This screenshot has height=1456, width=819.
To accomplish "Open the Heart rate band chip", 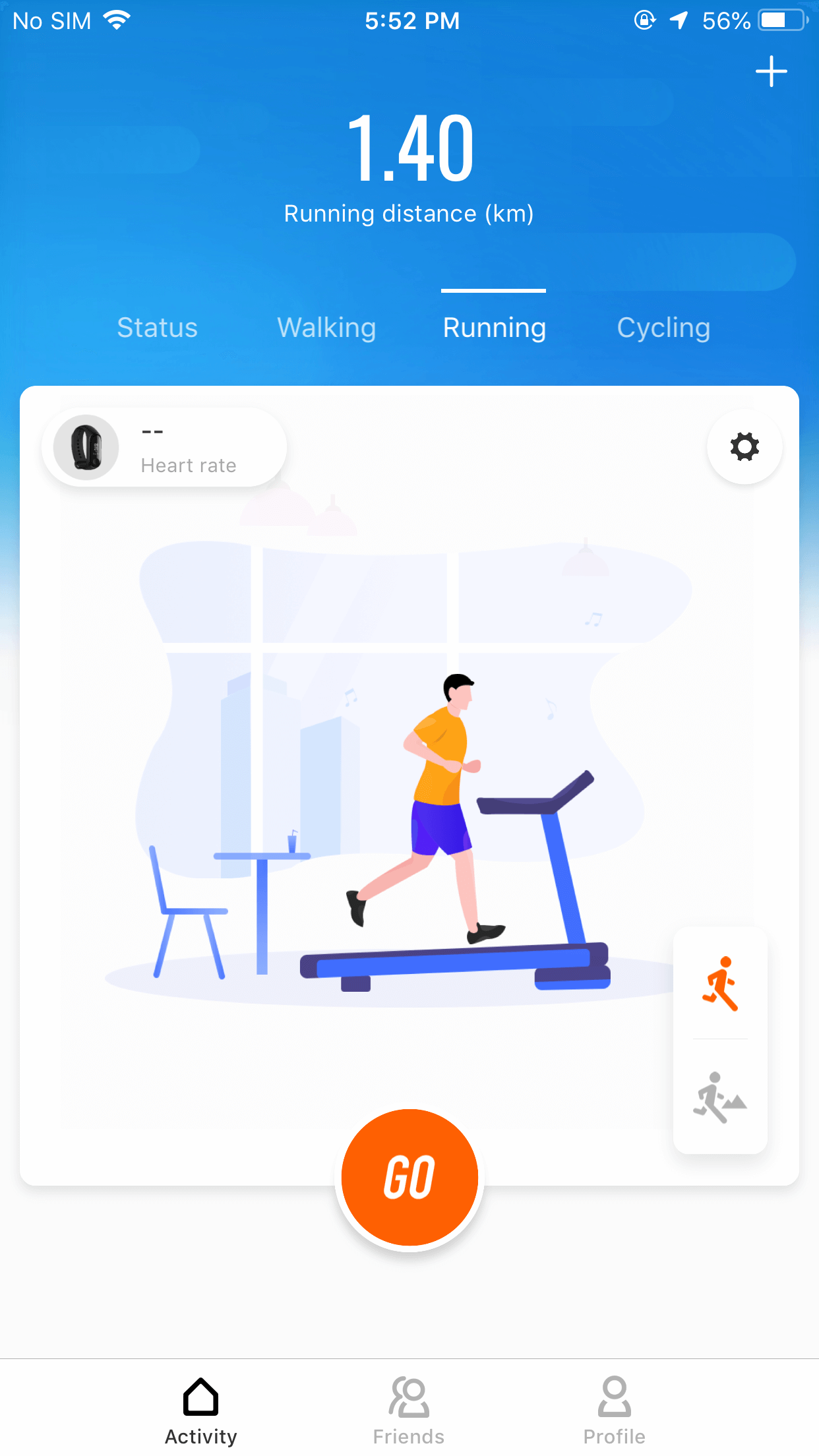I will 164,448.
